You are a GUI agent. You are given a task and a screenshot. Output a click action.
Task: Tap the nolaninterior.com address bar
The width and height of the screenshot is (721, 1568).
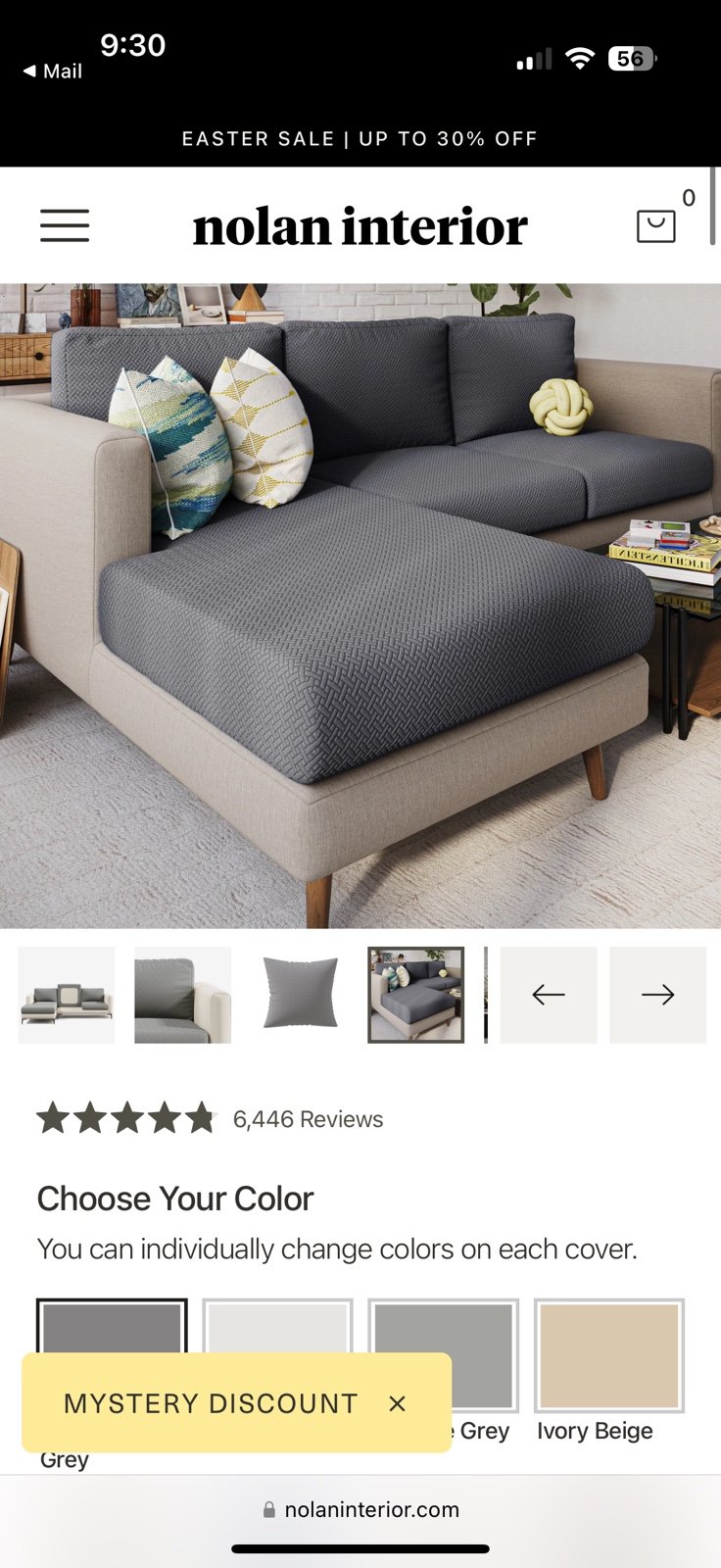[x=360, y=1509]
